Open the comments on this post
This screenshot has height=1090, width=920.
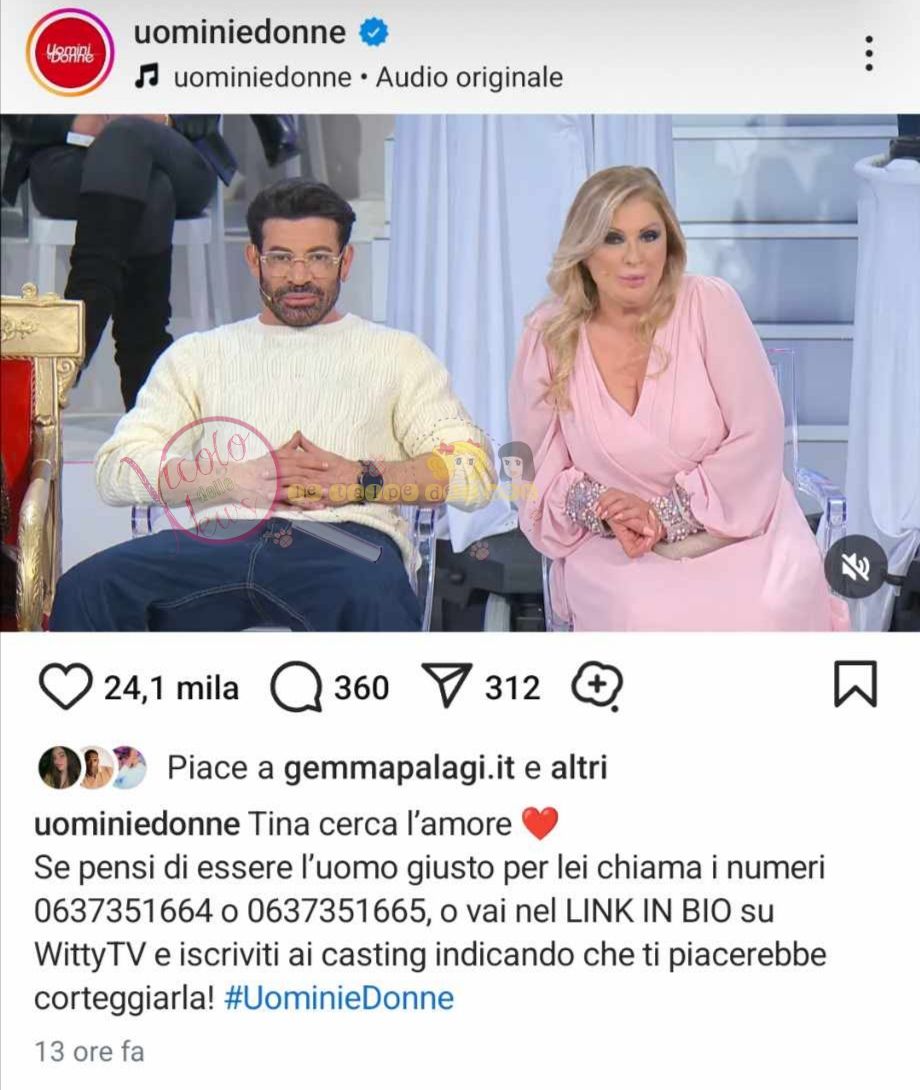click(x=297, y=688)
